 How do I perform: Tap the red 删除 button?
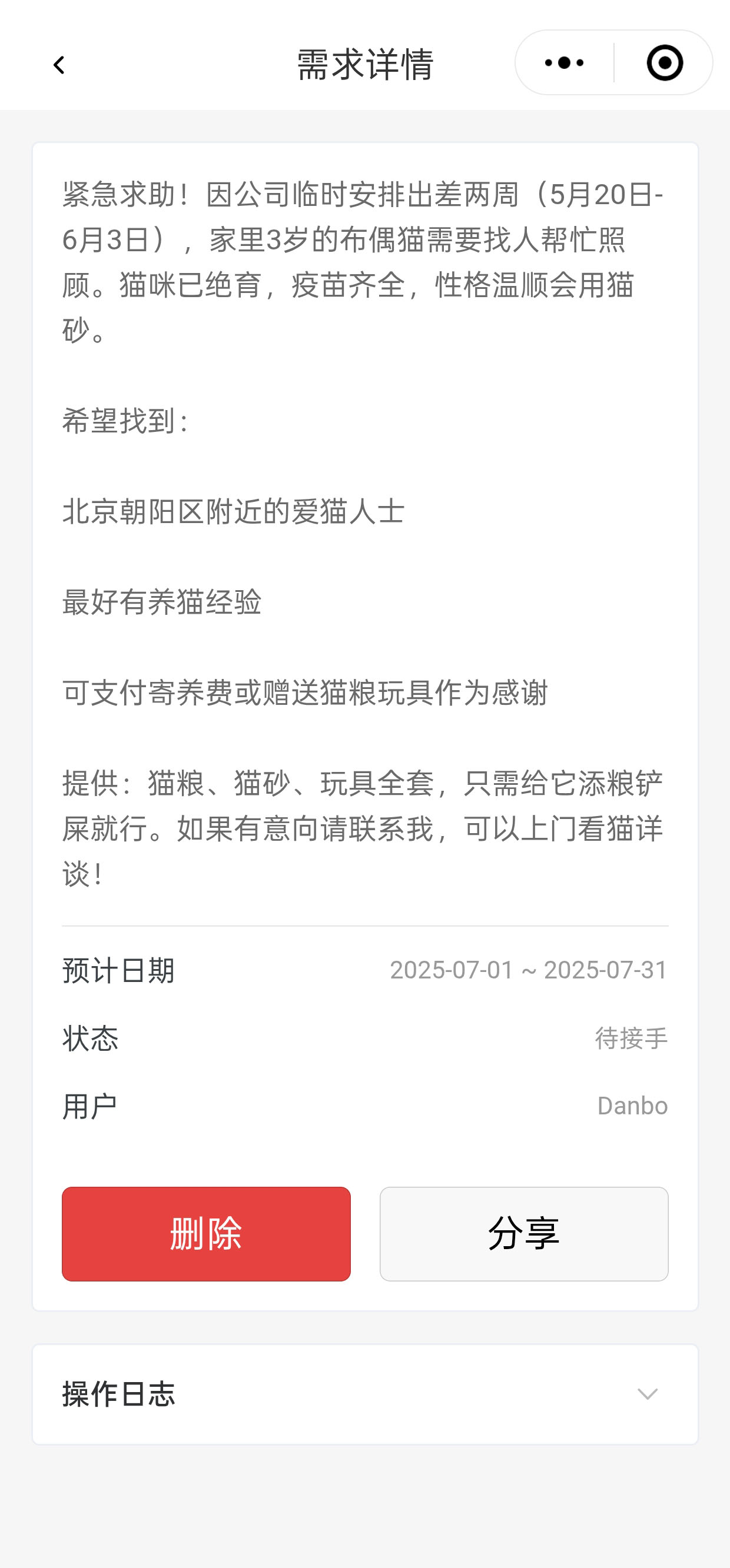pos(206,1234)
